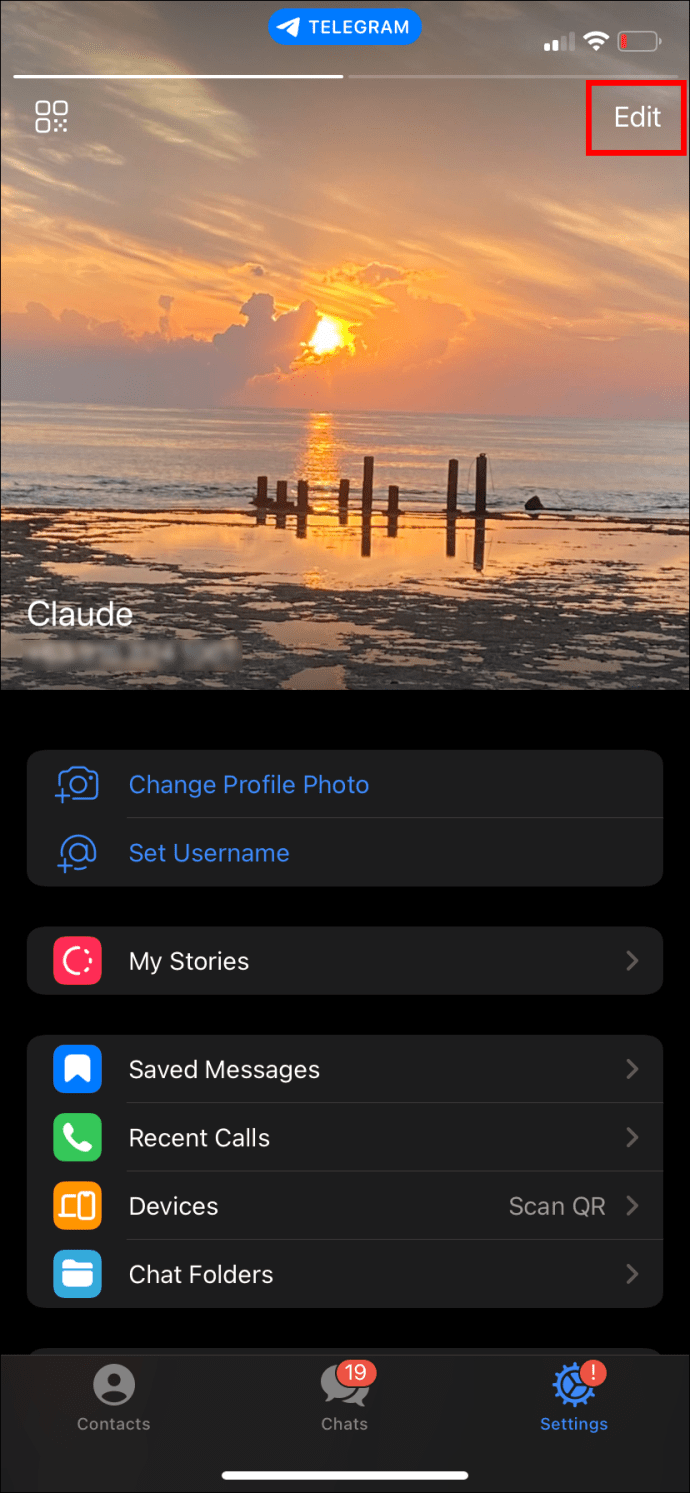Open the QR code icon
Viewport: 690px width, 1493px height.
click(x=51, y=117)
